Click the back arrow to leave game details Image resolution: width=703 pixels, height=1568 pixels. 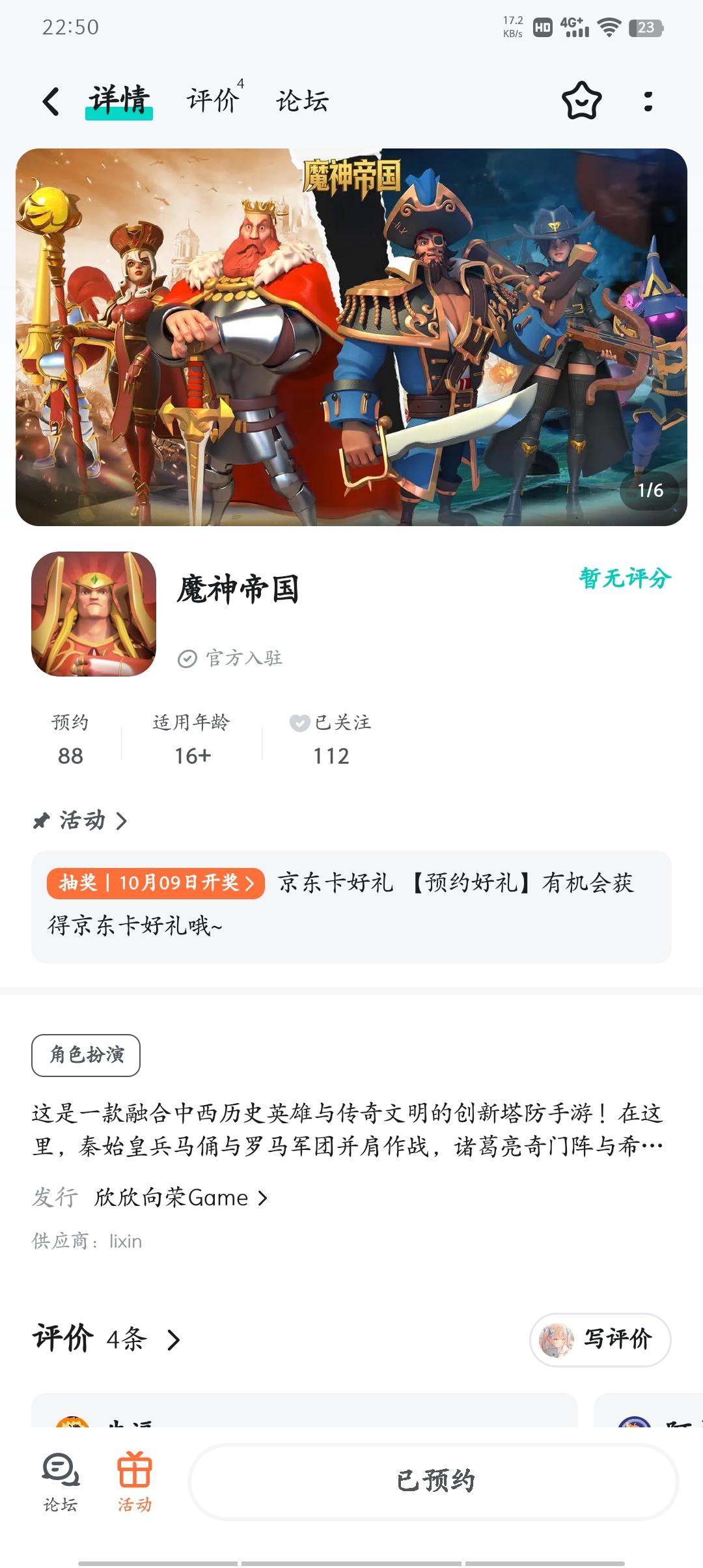pyautogui.click(x=49, y=101)
